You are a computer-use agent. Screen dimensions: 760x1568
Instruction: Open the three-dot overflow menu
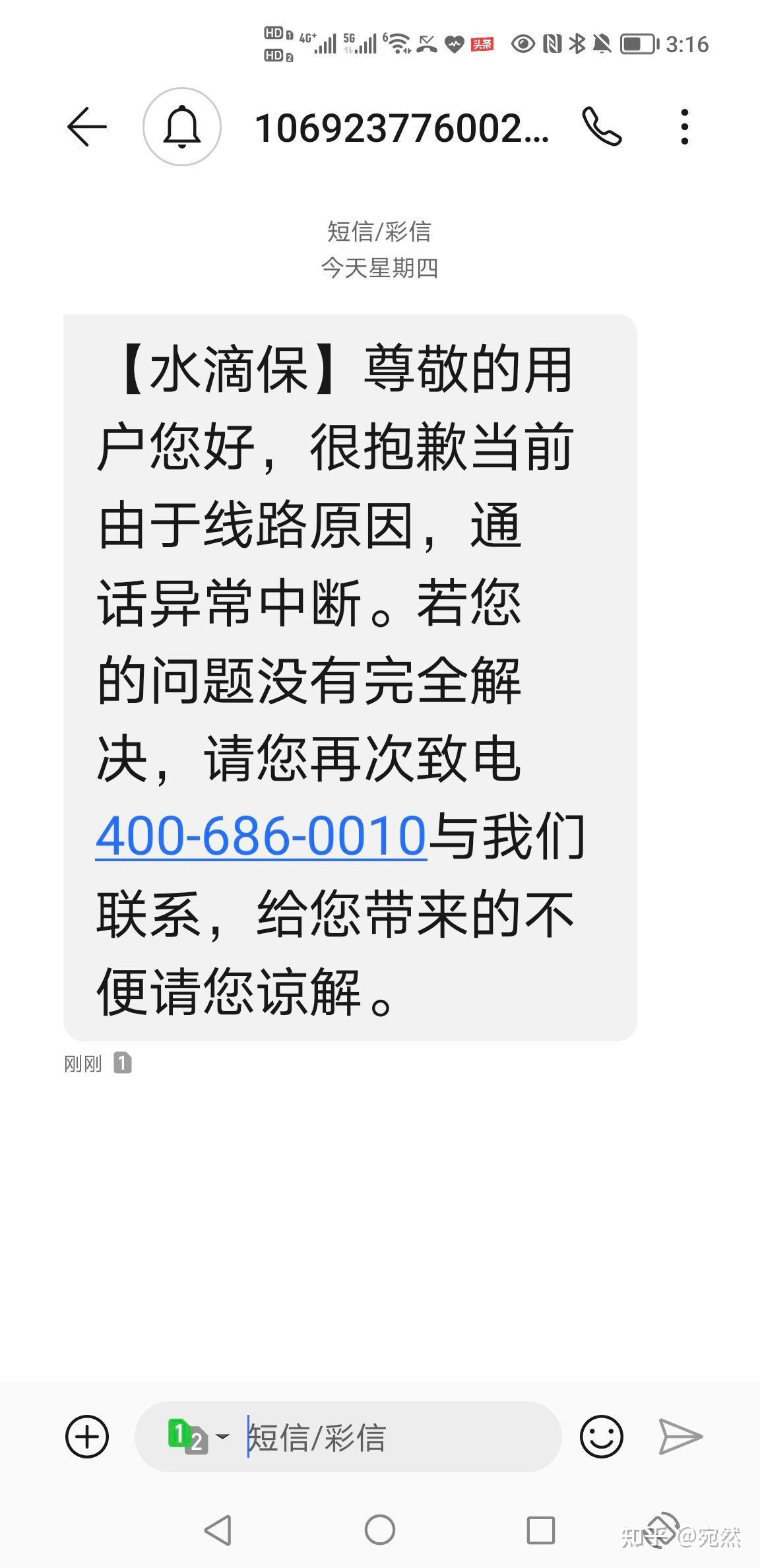coord(685,127)
